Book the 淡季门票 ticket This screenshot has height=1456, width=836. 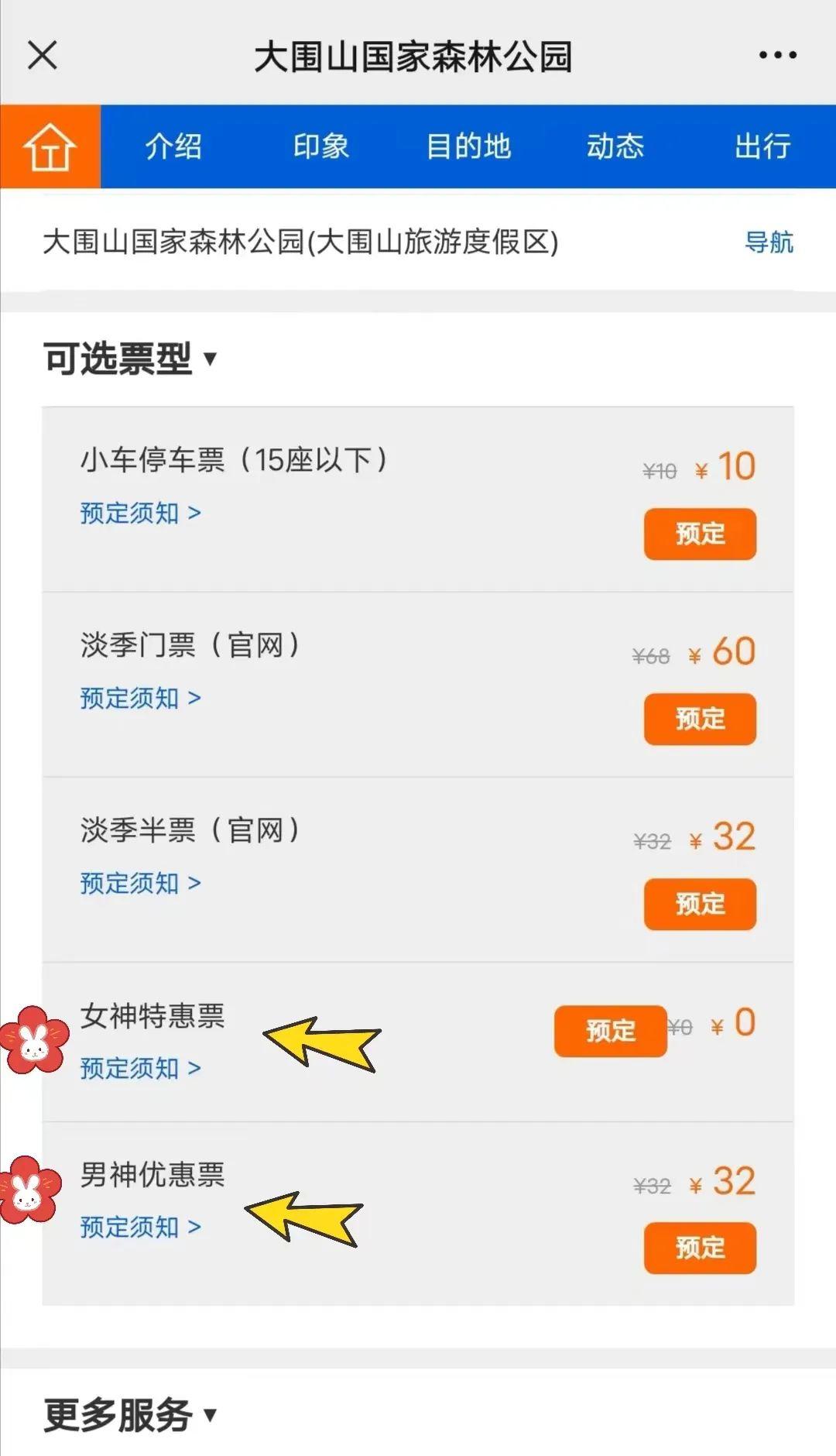[x=700, y=719]
